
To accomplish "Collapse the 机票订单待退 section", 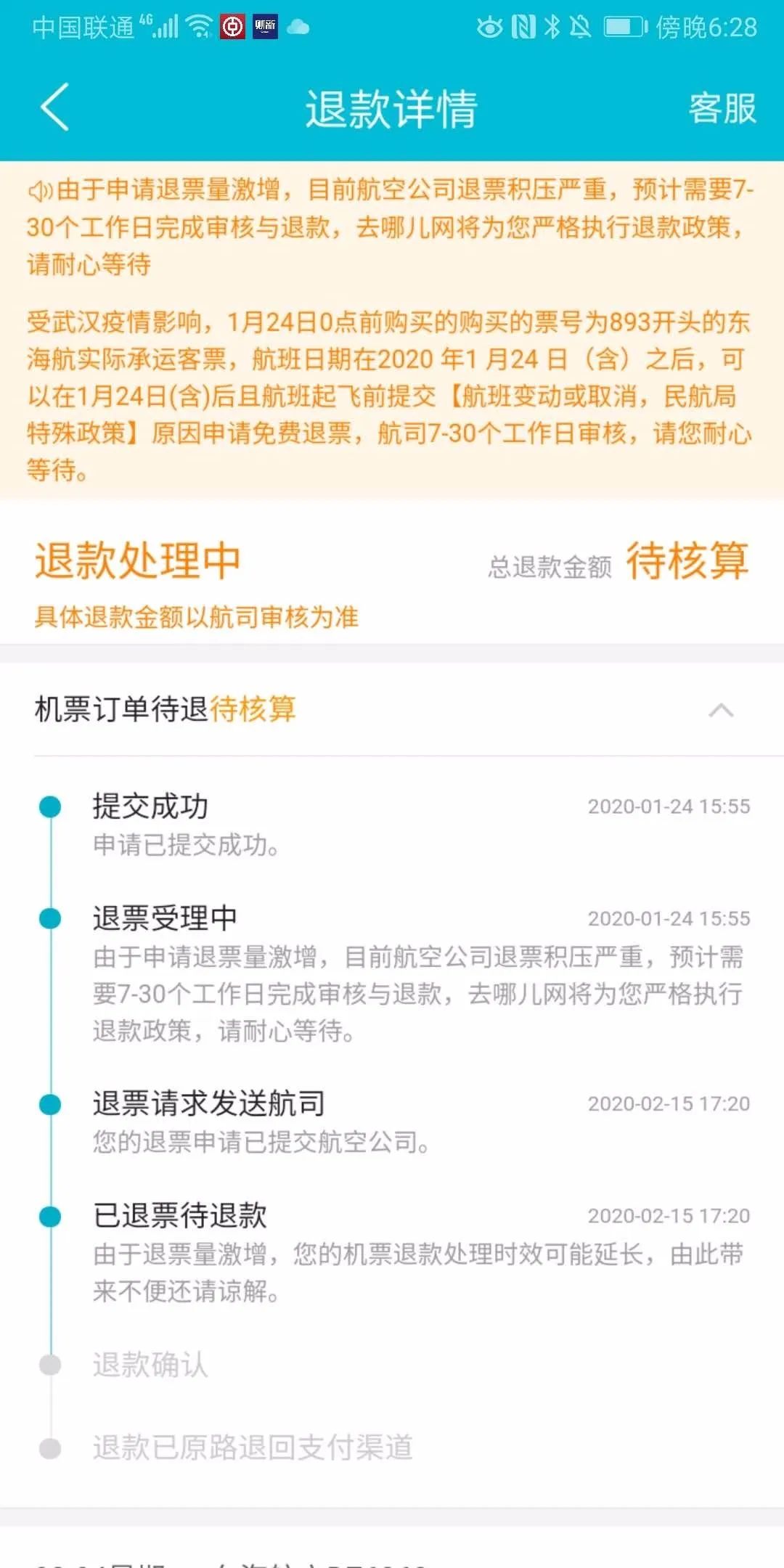I will 720,710.
